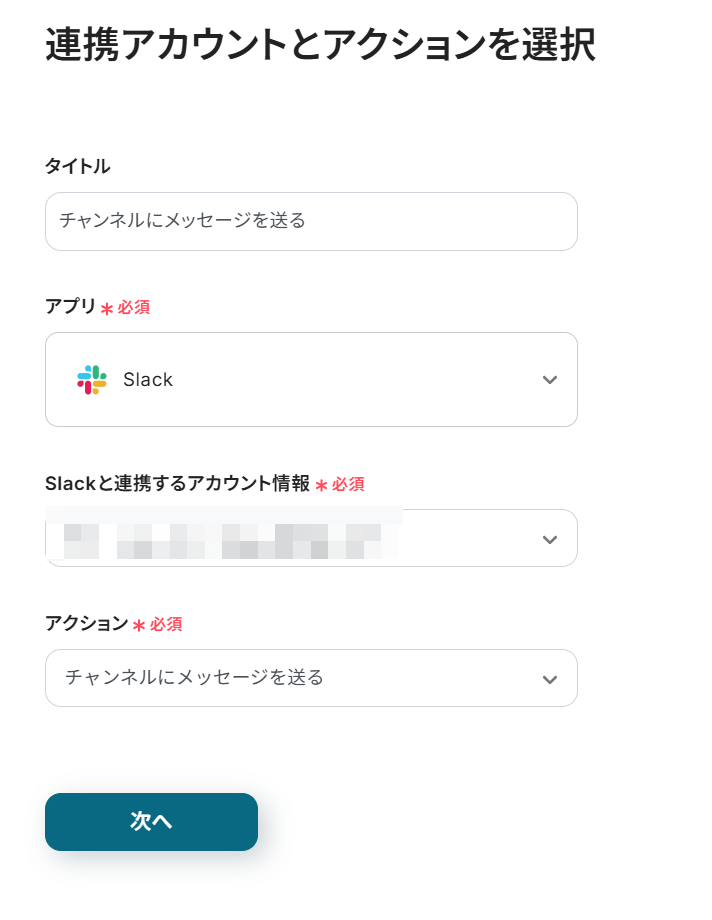Open the アプリ dropdown showing Slack
This screenshot has height=920, width=712.
click(x=310, y=380)
